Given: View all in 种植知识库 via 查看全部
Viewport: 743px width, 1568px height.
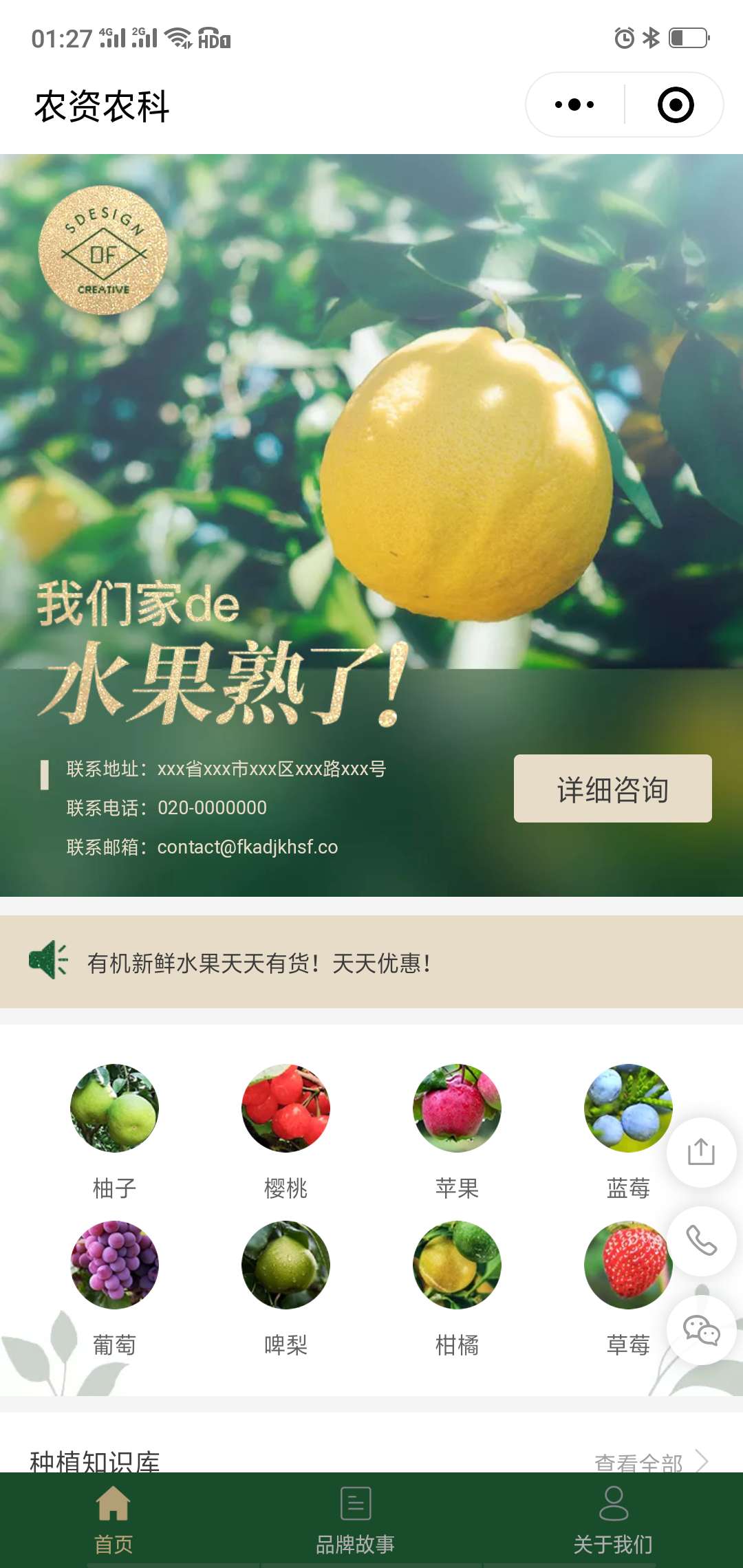Looking at the screenshot, I should [650, 1461].
